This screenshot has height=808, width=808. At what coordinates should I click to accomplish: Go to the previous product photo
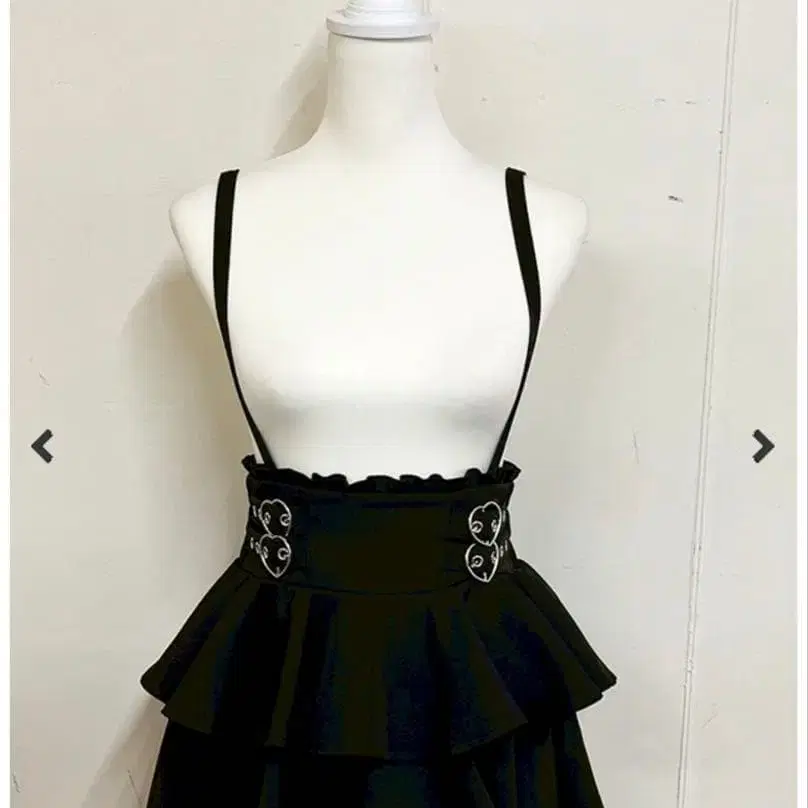(42, 446)
